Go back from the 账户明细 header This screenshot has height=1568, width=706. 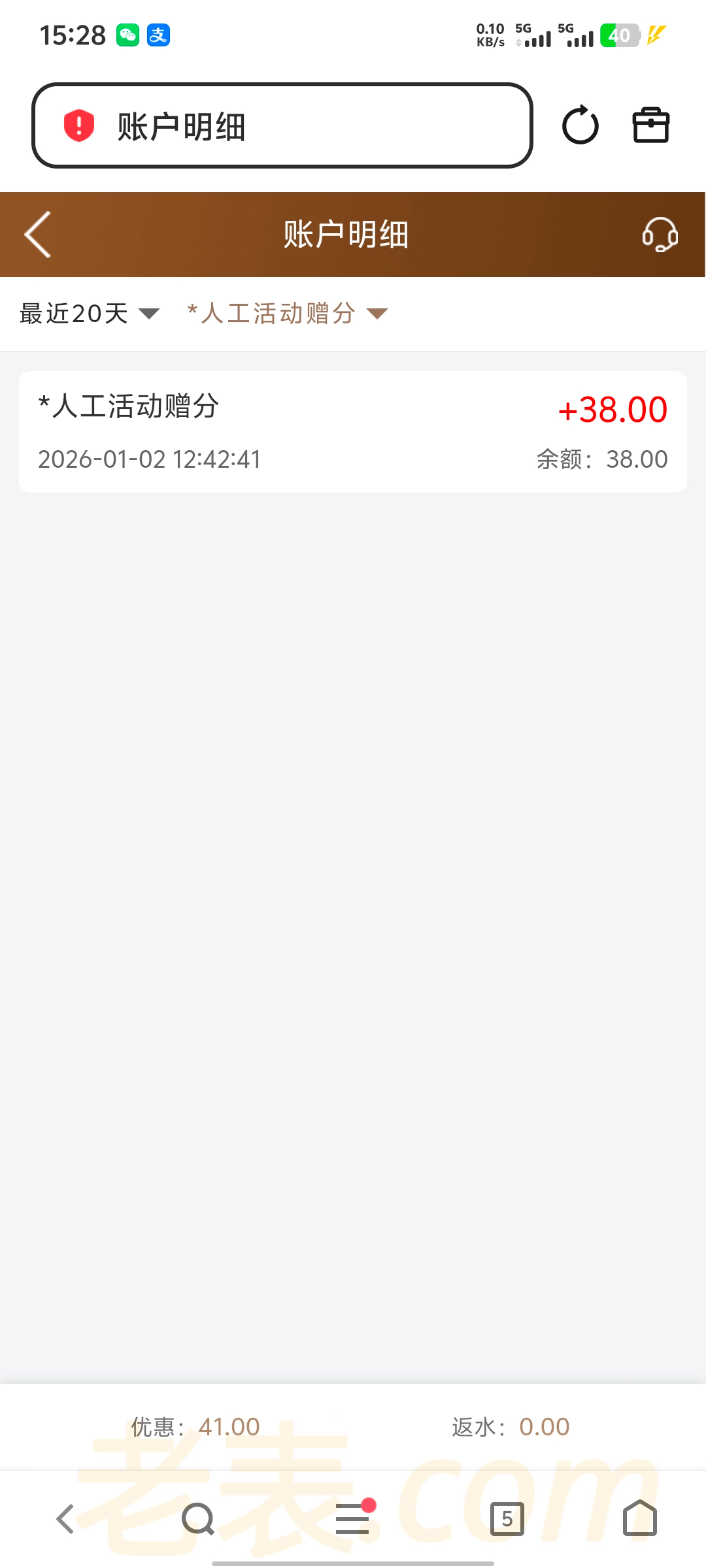[38, 235]
